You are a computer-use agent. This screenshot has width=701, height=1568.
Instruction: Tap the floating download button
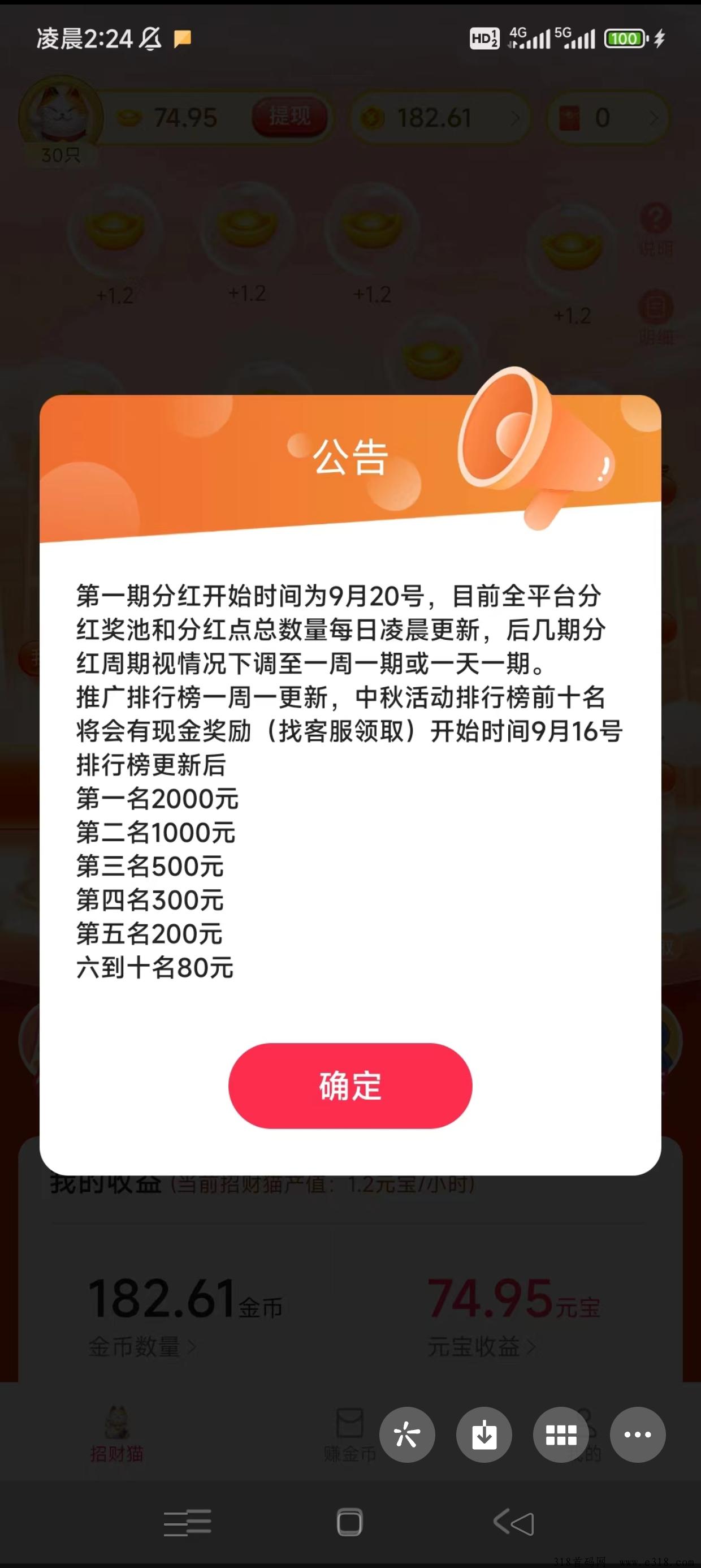tap(484, 1435)
